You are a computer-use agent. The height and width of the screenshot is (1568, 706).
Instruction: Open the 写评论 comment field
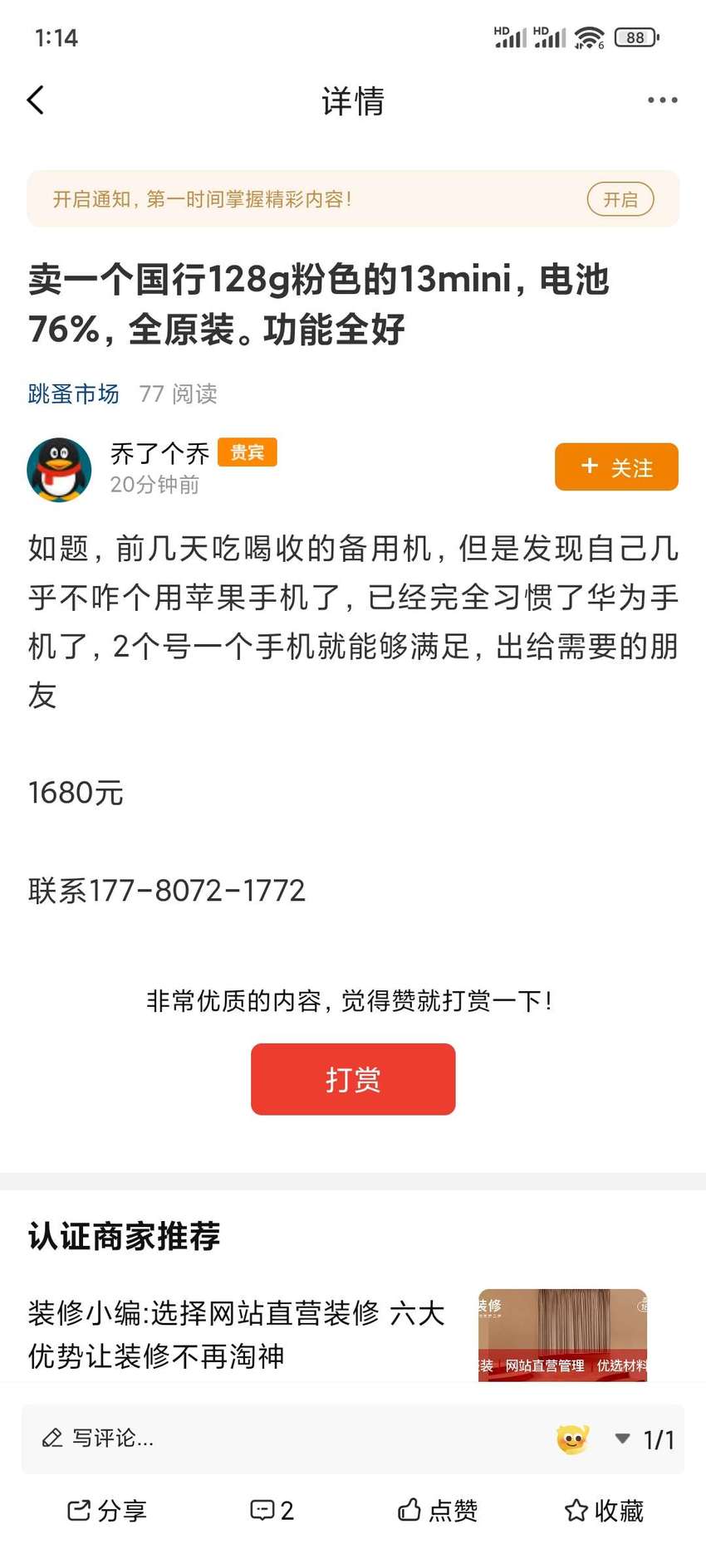coord(282,1439)
